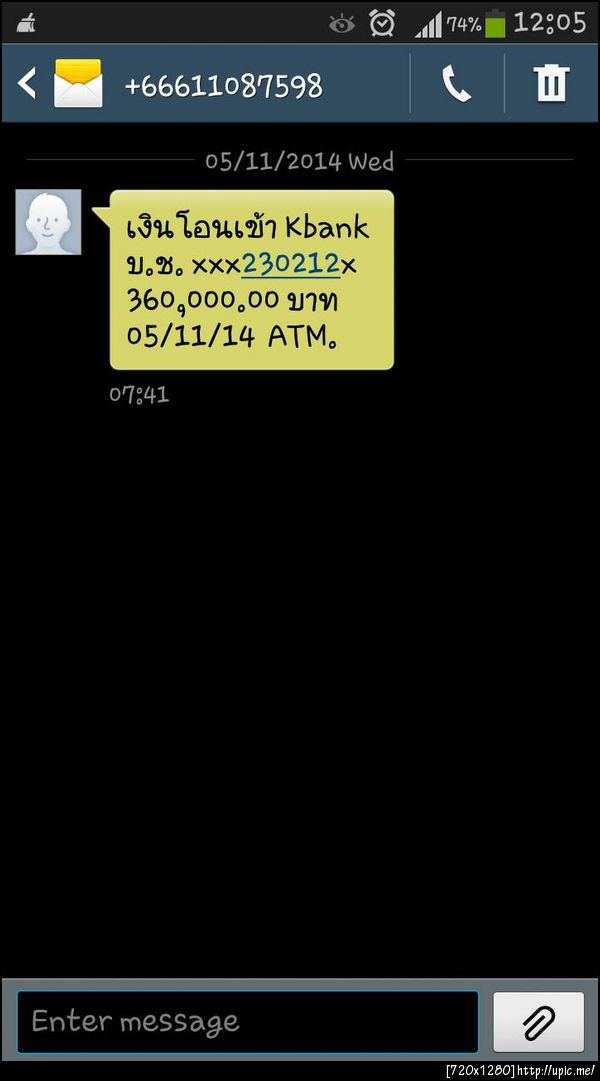Tap the underlined number 230212
Viewport: 600px width, 1081px height.
pyautogui.click(x=291, y=266)
